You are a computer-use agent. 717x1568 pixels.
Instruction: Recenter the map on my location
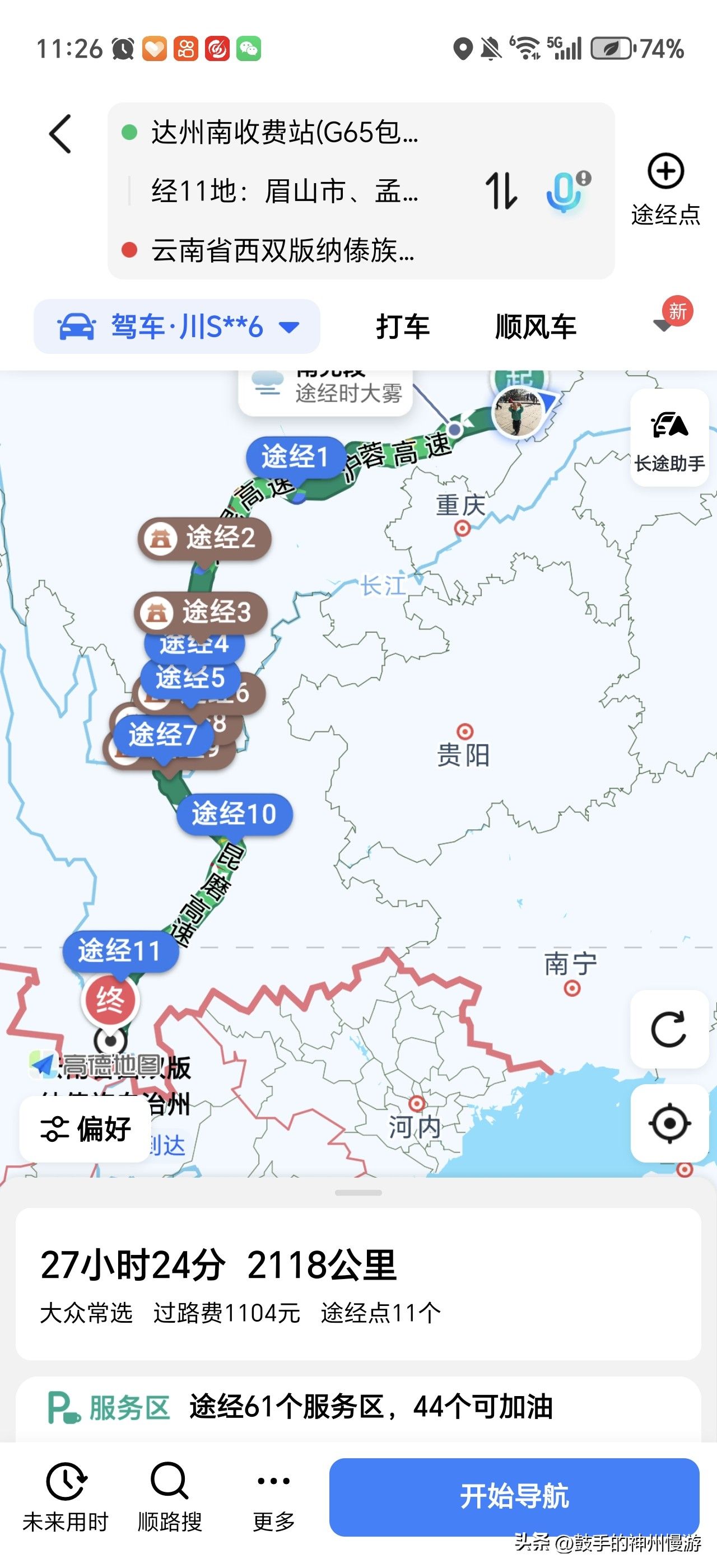click(x=669, y=1123)
